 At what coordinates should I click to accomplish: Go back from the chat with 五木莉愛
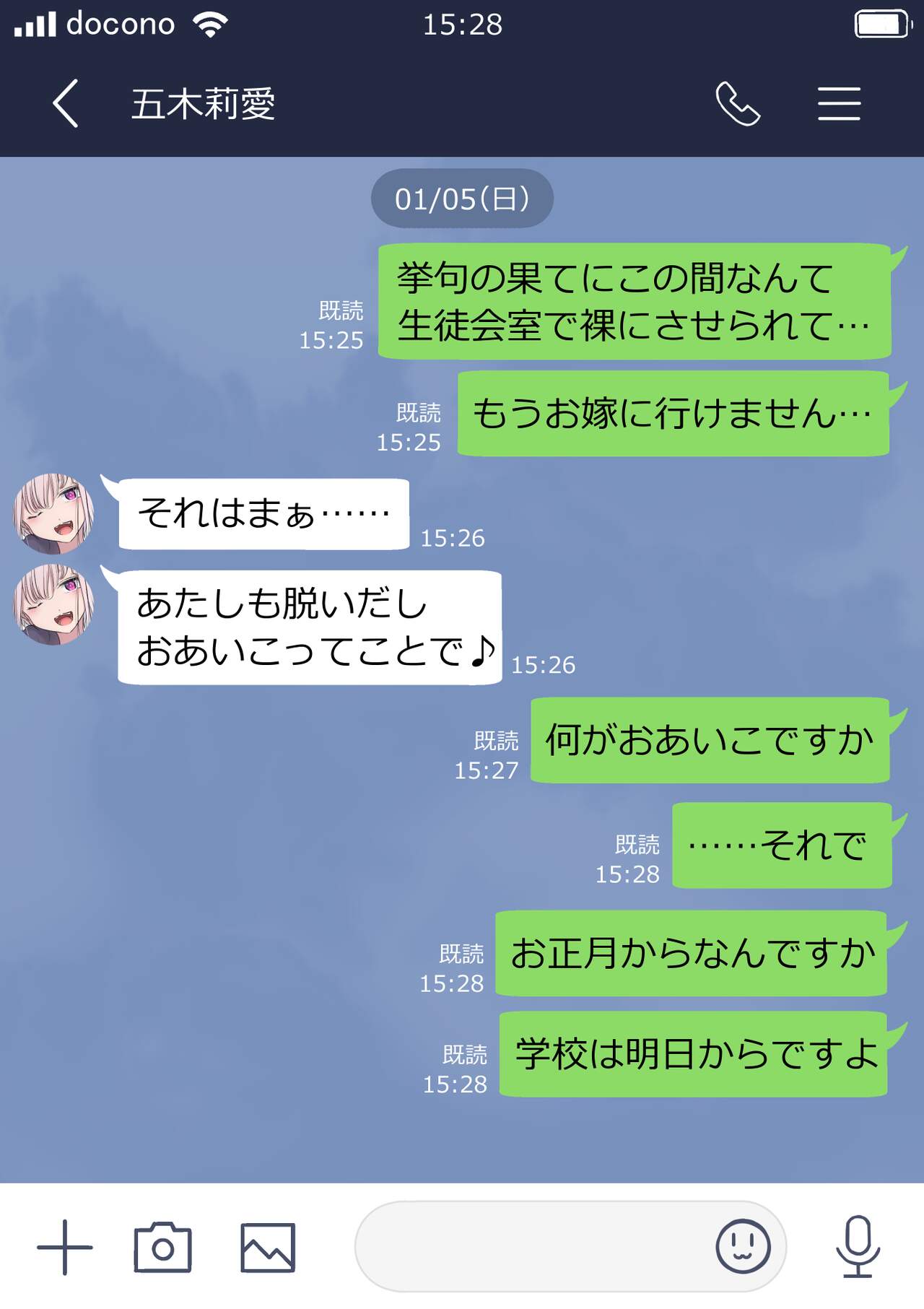[65, 104]
